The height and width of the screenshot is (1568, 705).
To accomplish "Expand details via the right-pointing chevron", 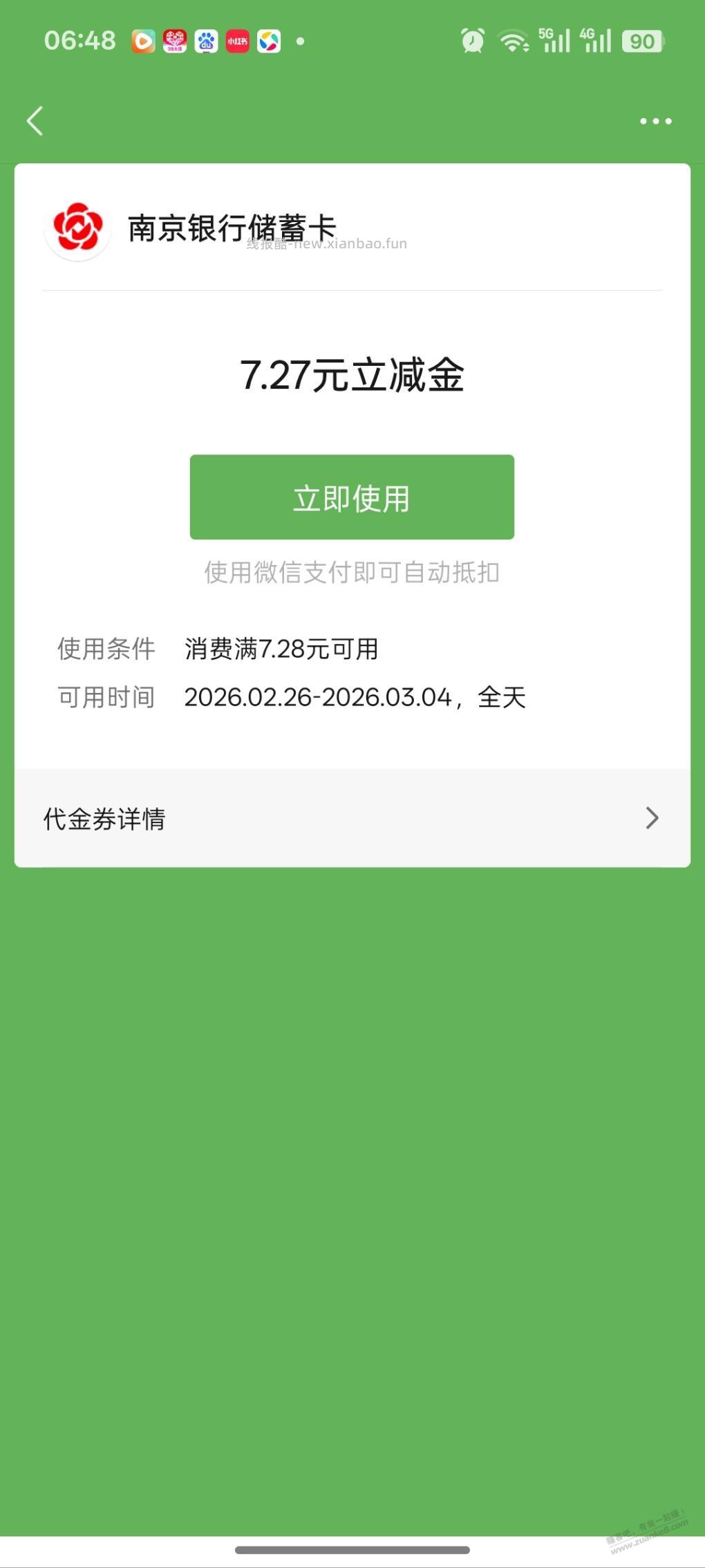I will [650, 819].
